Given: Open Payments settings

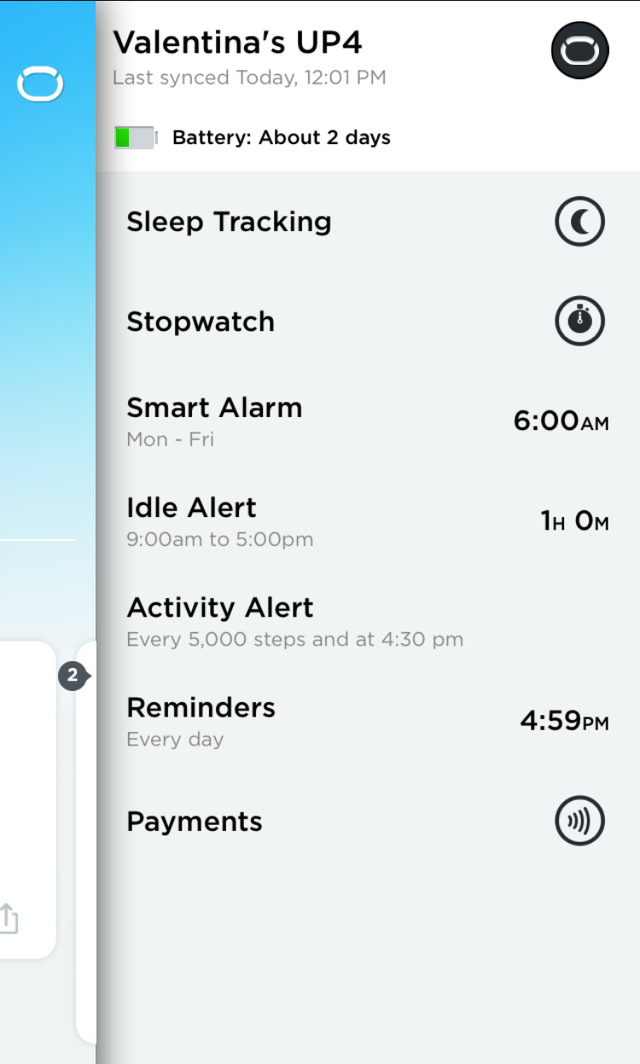Looking at the screenshot, I should coord(579,822).
